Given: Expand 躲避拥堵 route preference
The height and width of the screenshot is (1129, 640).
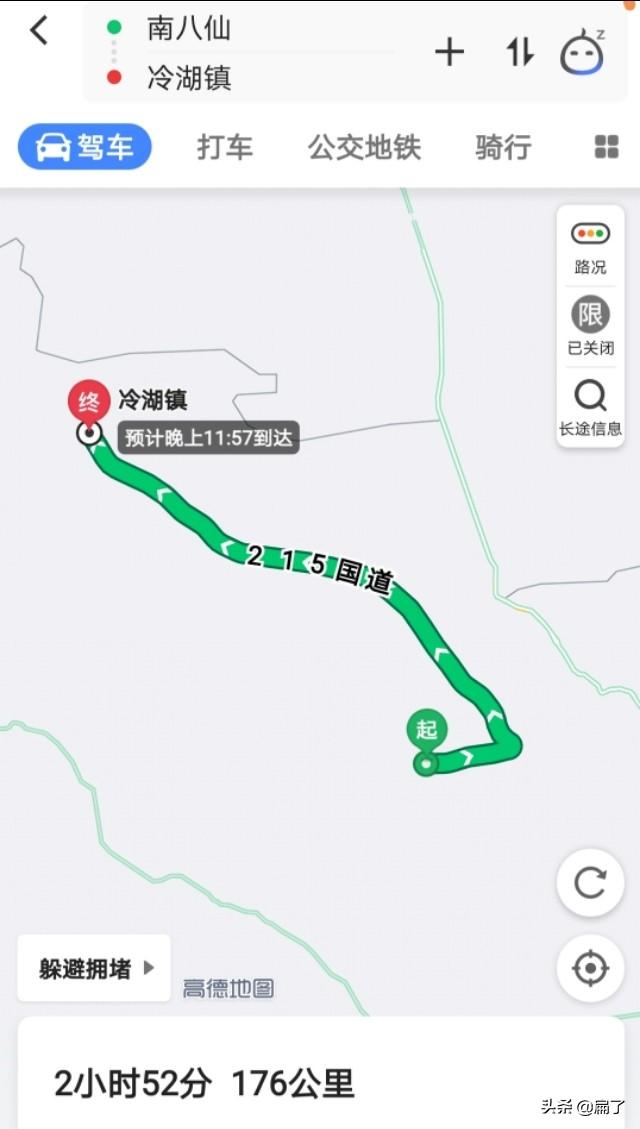Looking at the screenshot, I should coord(94,968).
